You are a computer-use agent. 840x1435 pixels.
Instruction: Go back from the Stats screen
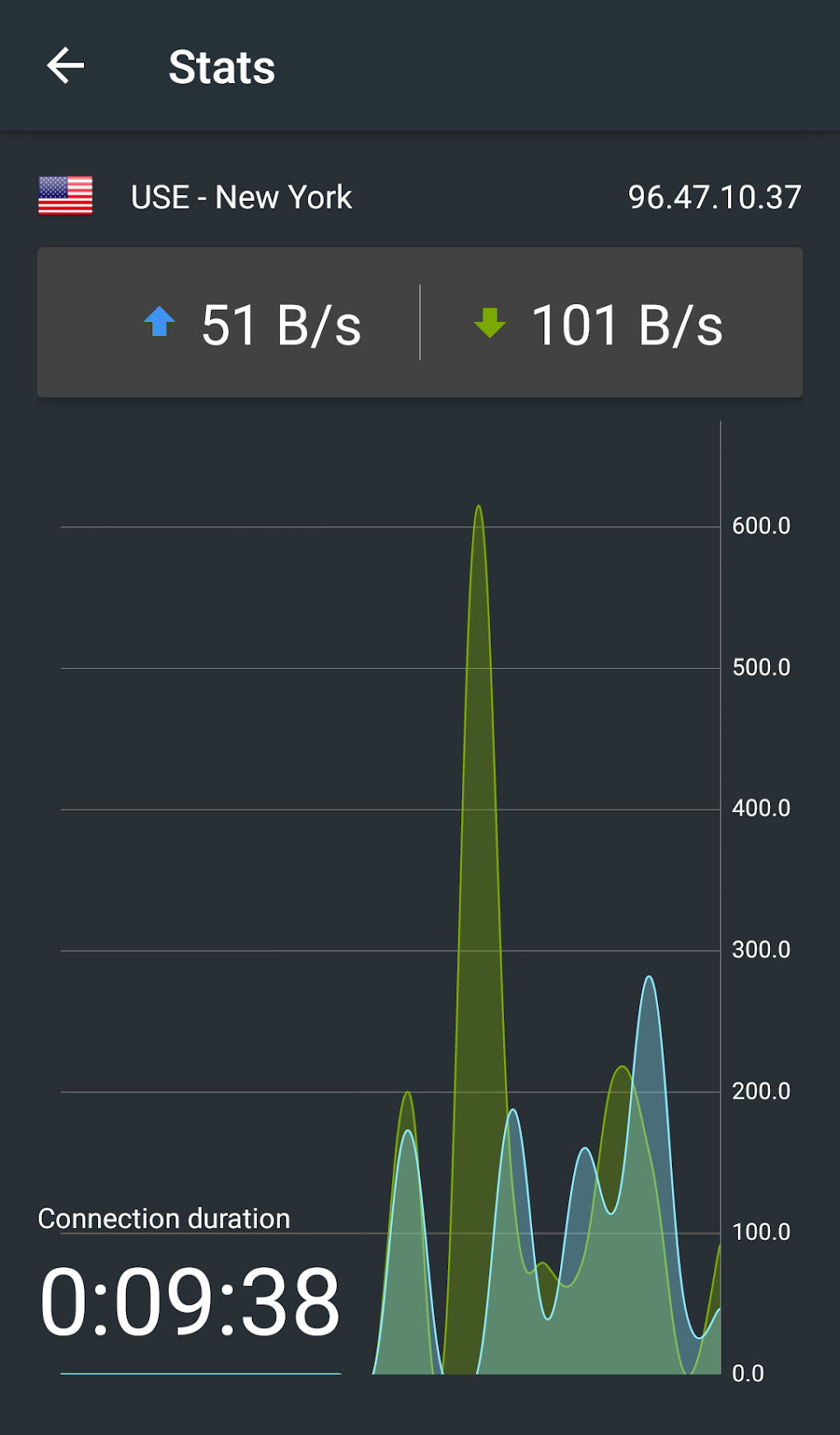(x=66, y=66)
